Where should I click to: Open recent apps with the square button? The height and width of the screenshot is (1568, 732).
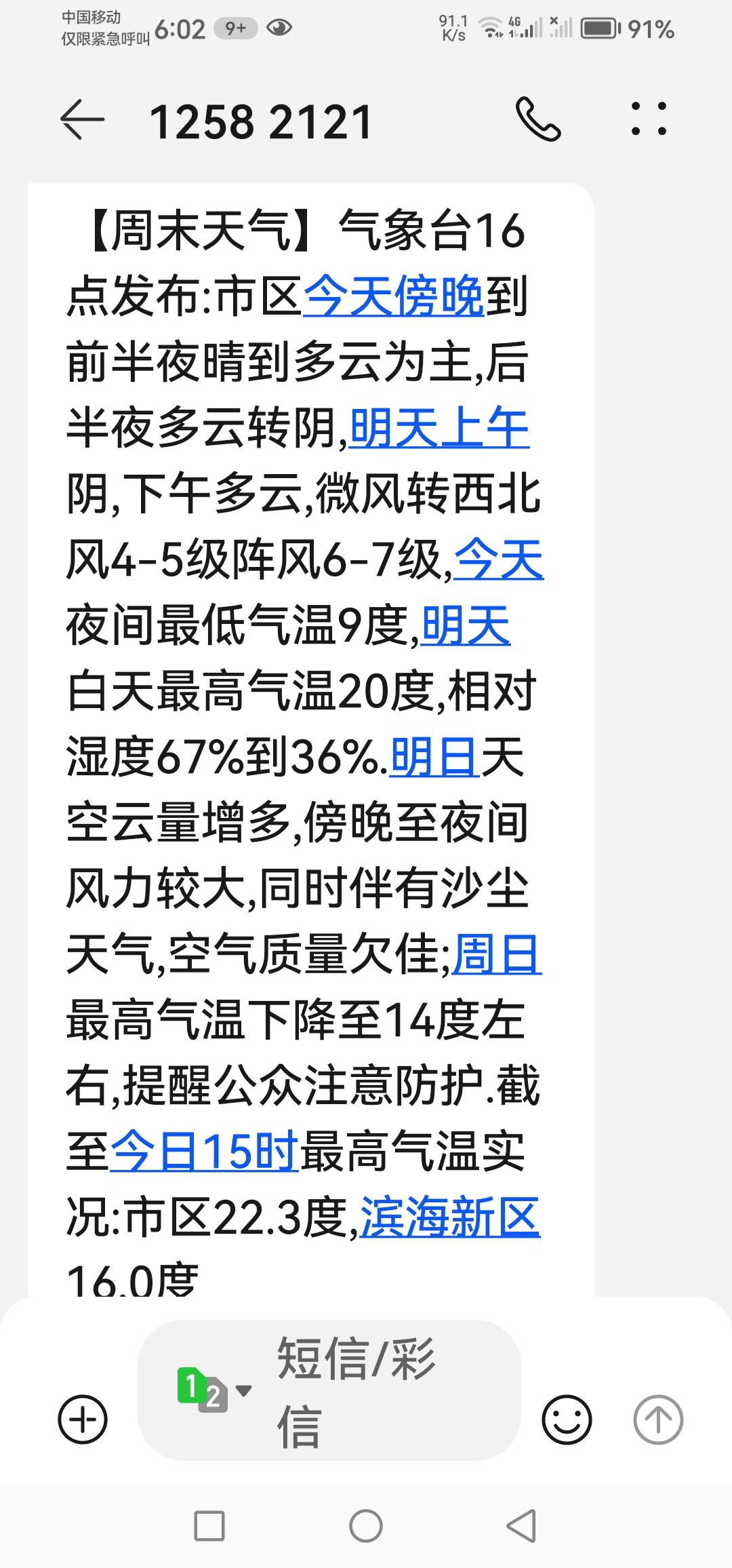[x=209, y=1526]
